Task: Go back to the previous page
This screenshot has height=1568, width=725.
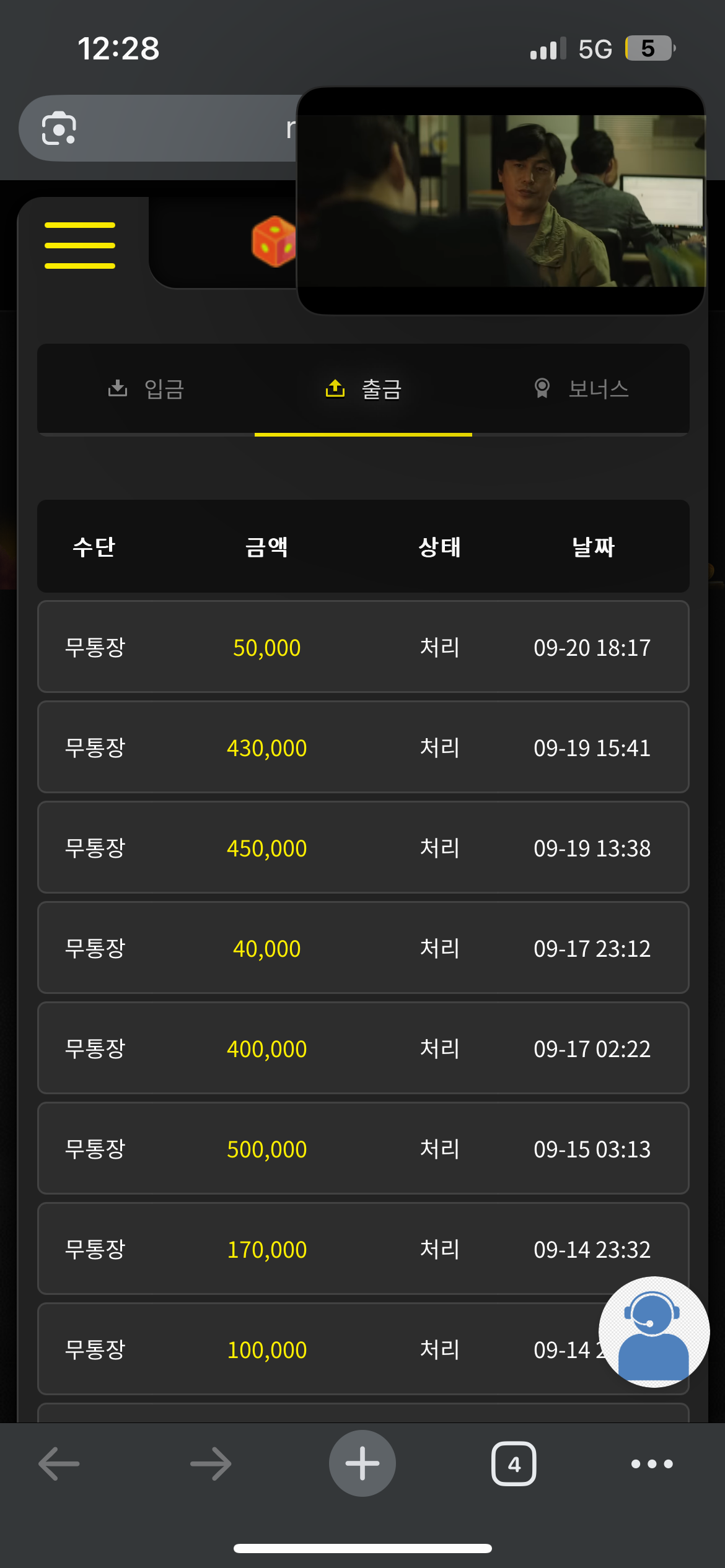Action: (x=59, y=1464)
